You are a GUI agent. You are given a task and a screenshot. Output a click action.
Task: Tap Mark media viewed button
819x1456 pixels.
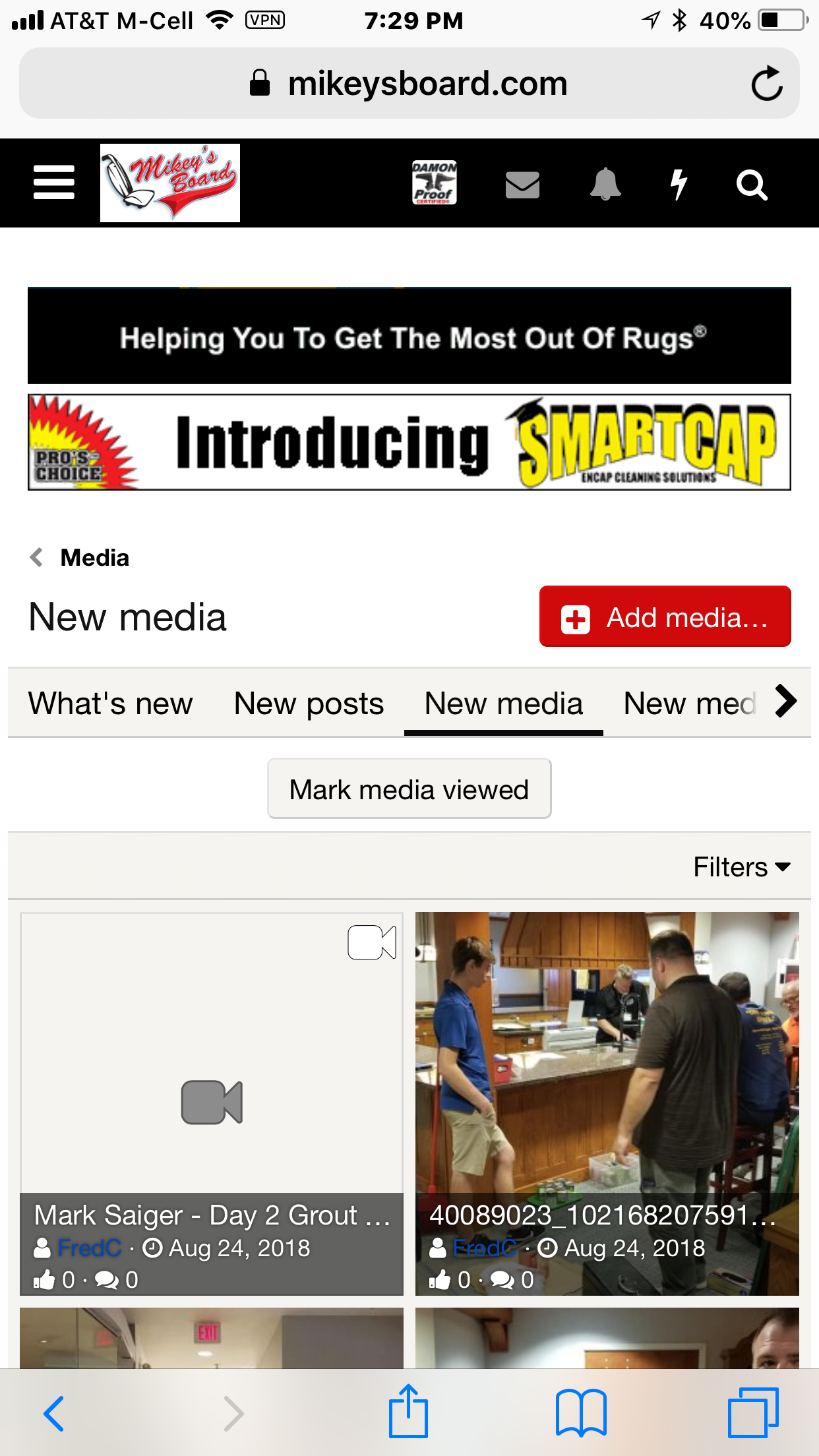click(409, 789)
